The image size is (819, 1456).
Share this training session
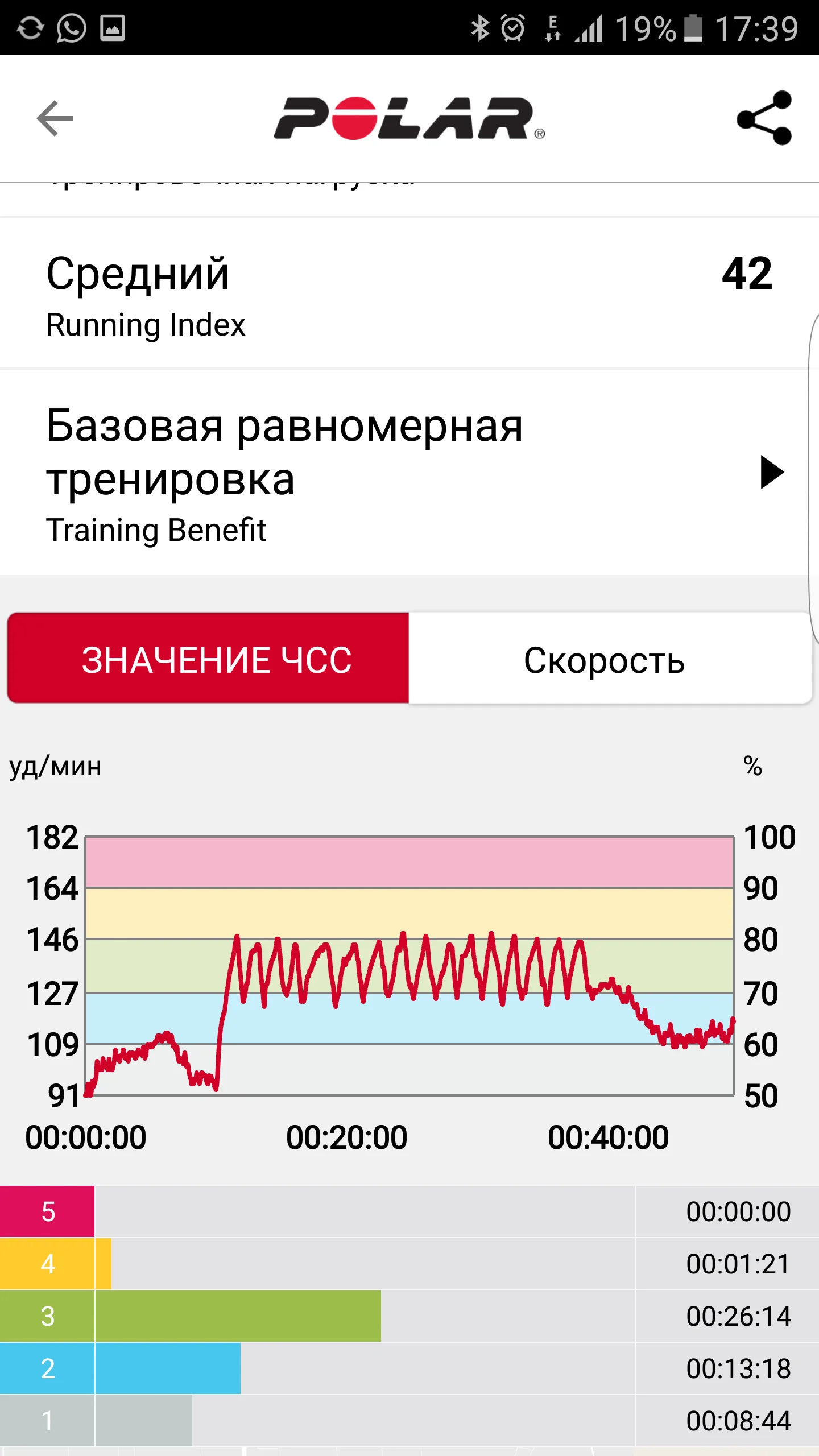pos(764,118)
